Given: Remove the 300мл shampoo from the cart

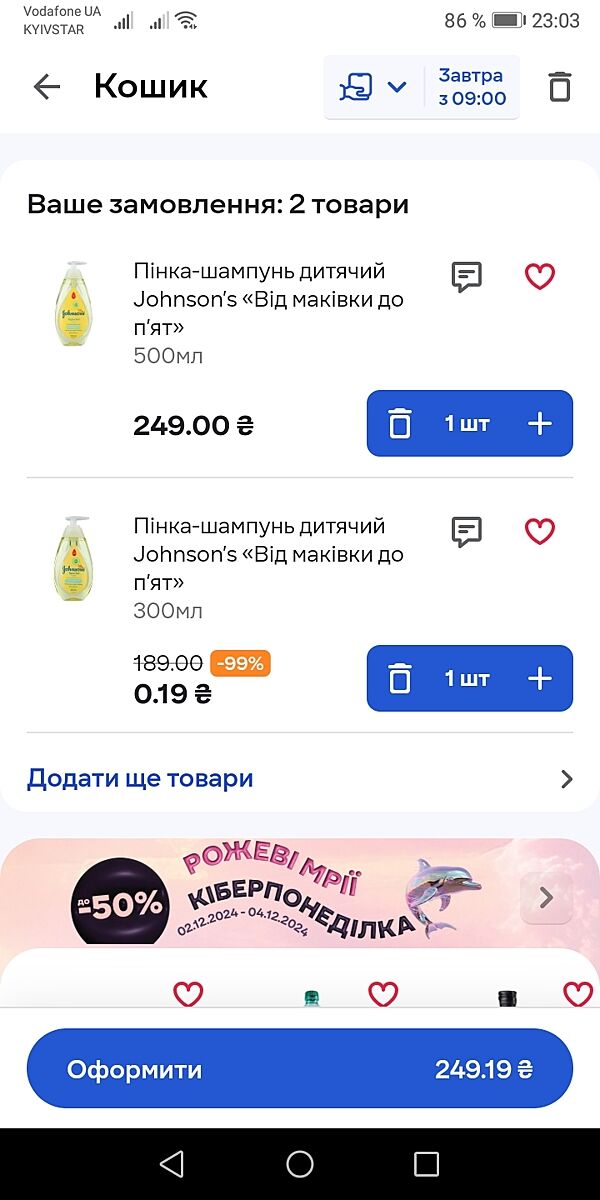Looking at the screenshot, I should 400,679.
